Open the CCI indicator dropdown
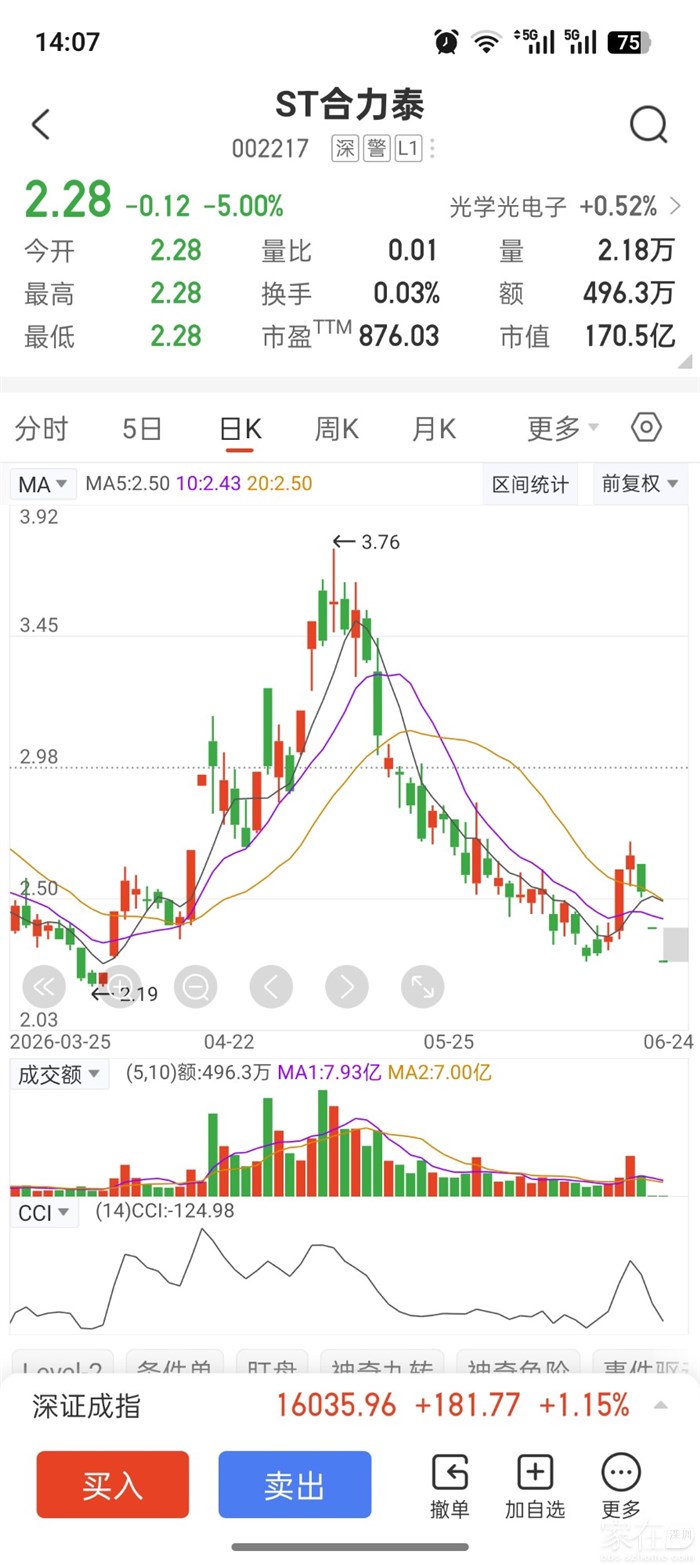700x1565 pixels. coord(45,1213)
